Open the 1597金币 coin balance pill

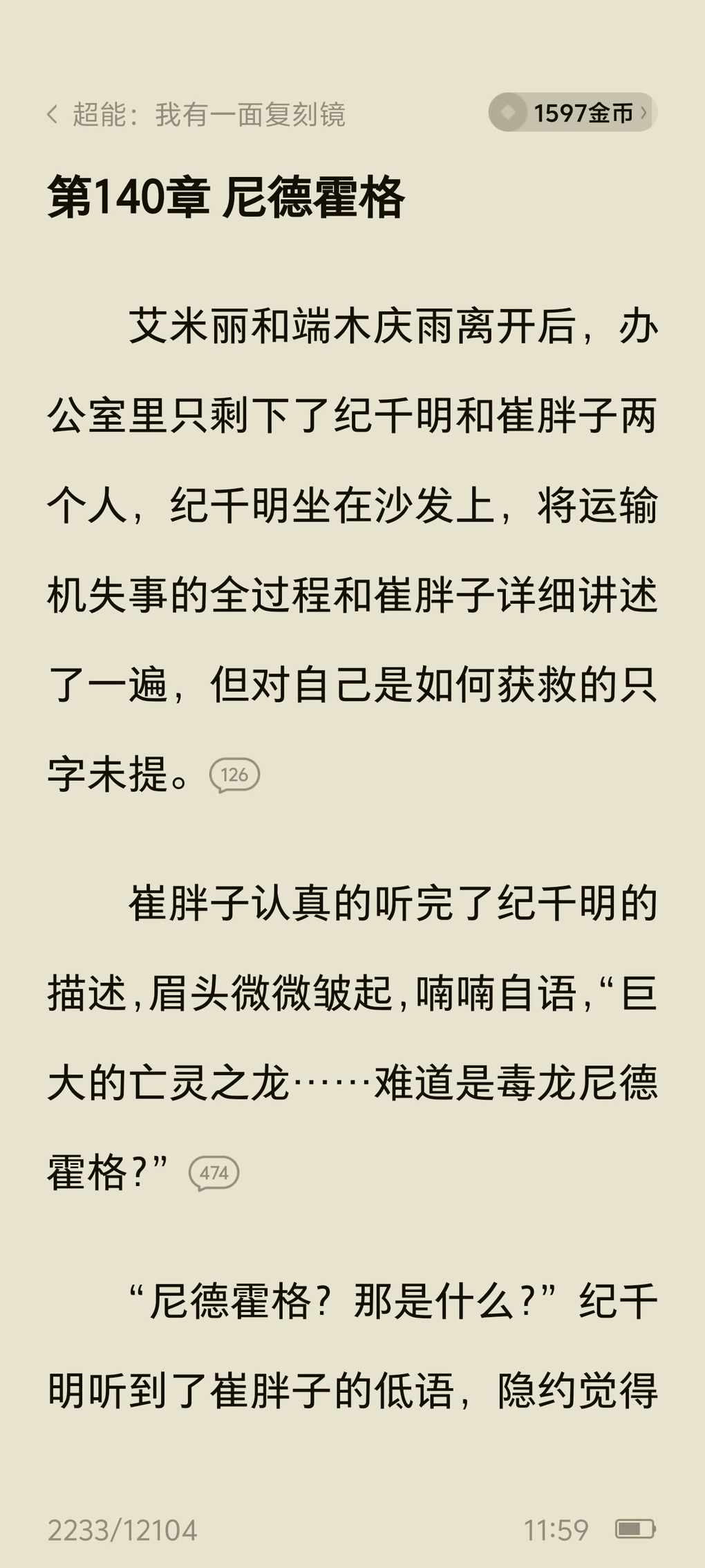point(572,112)
